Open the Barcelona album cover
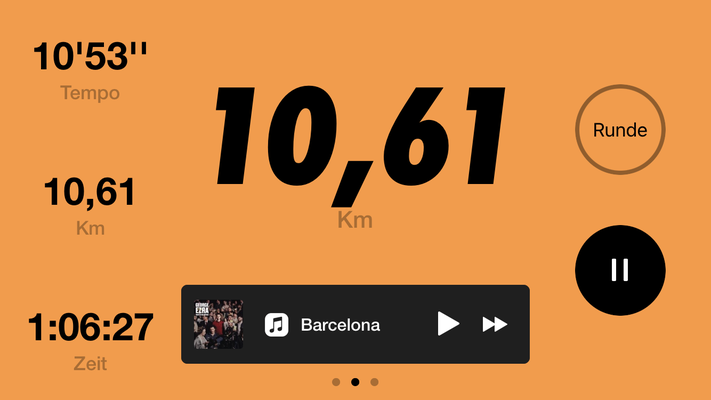The image size is (711, 400). click(218, 324)
